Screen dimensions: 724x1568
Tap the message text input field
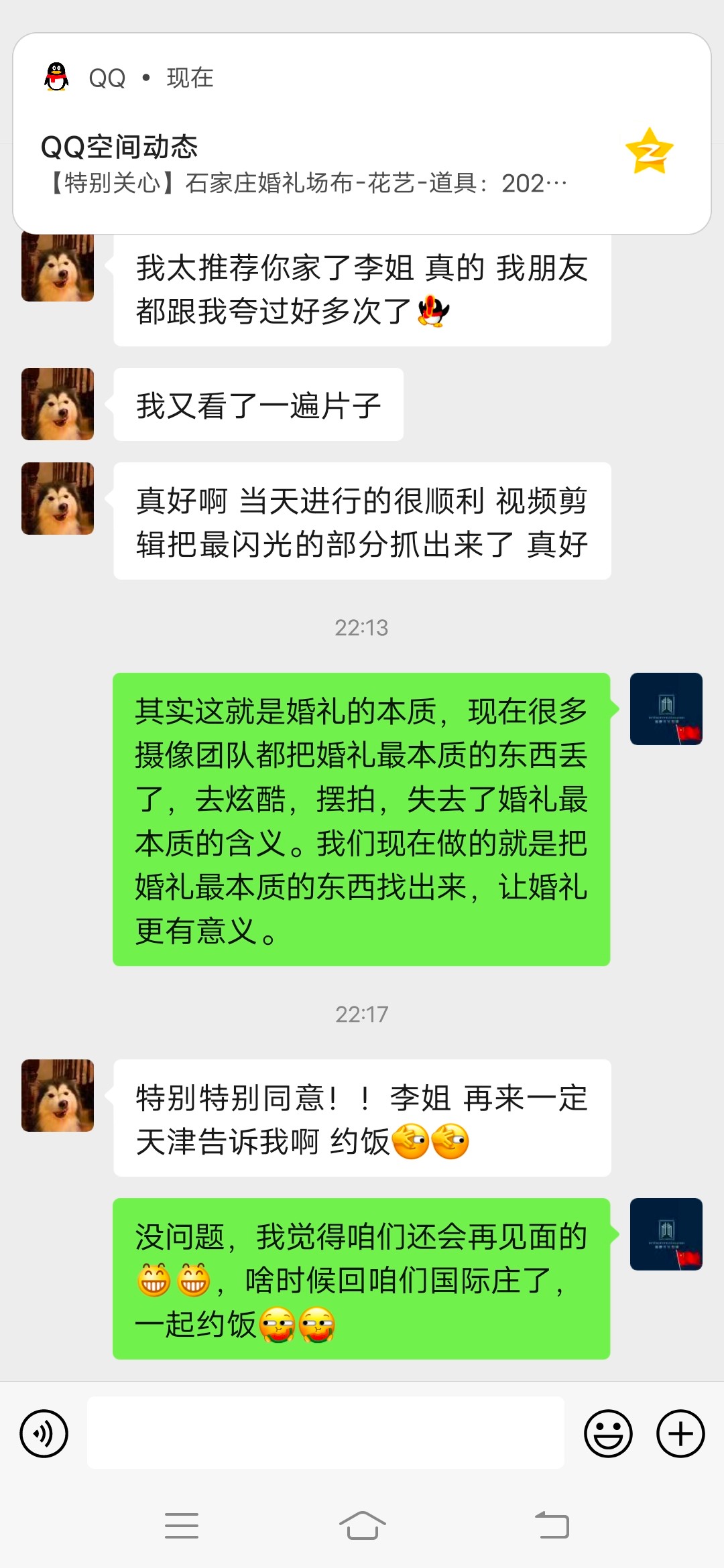point(325,1433)
